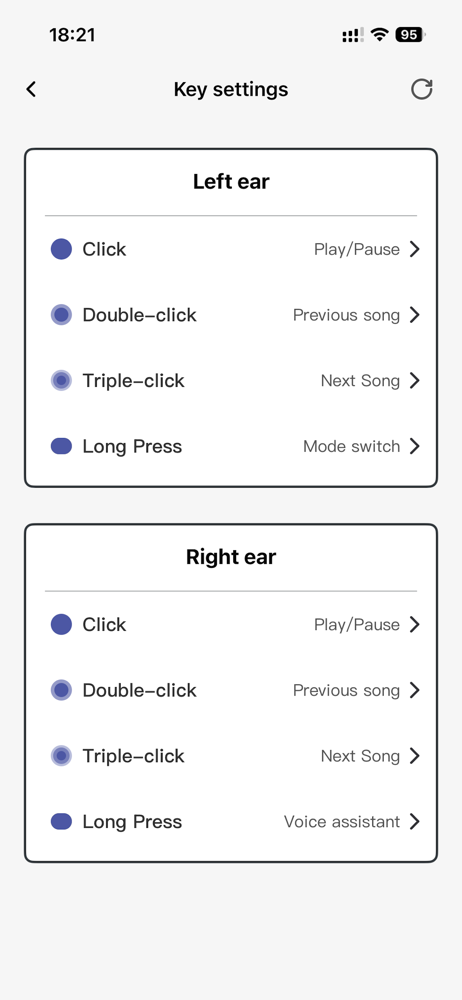
Task: Open Left ear Double-click setting
Action: pyautogui.click(x=231, y=314)
